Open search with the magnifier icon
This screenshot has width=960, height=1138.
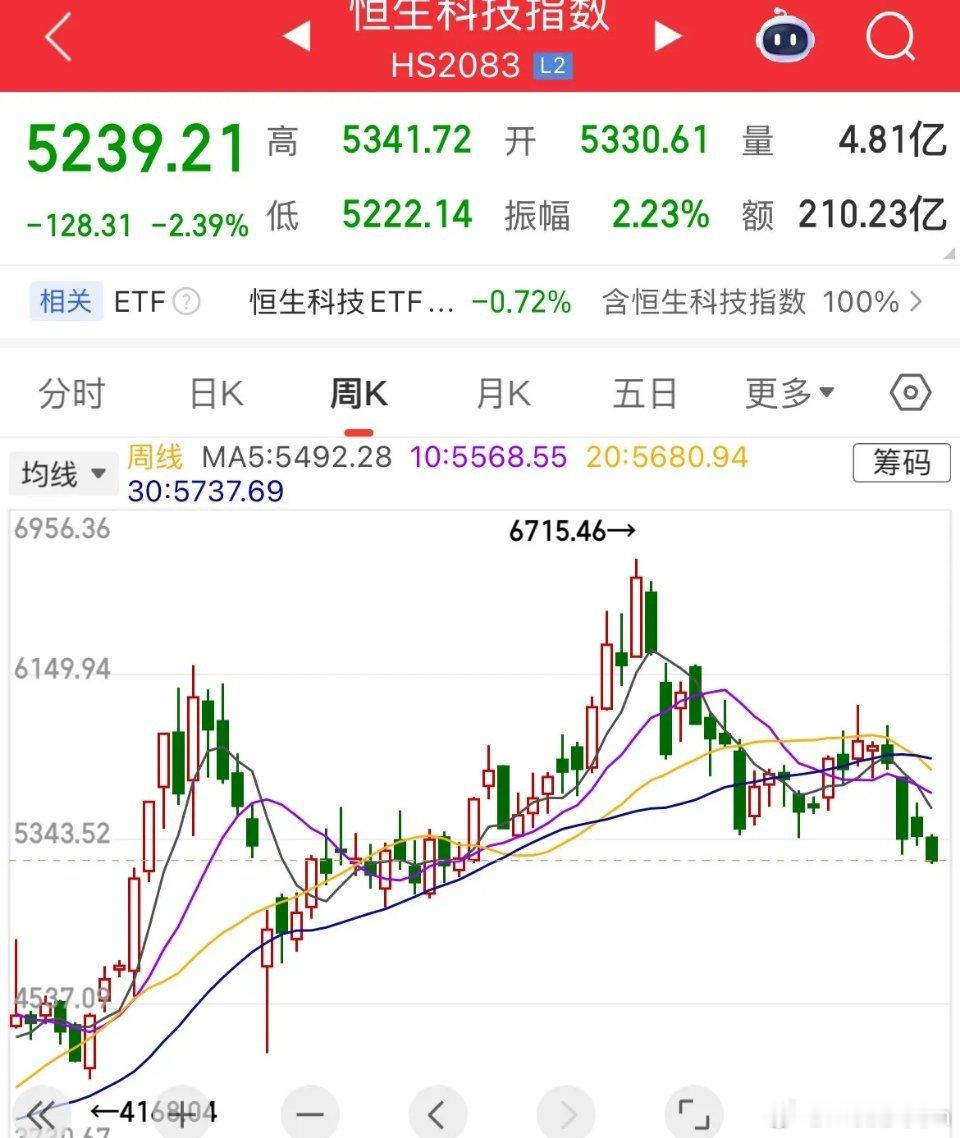[888, 38]
